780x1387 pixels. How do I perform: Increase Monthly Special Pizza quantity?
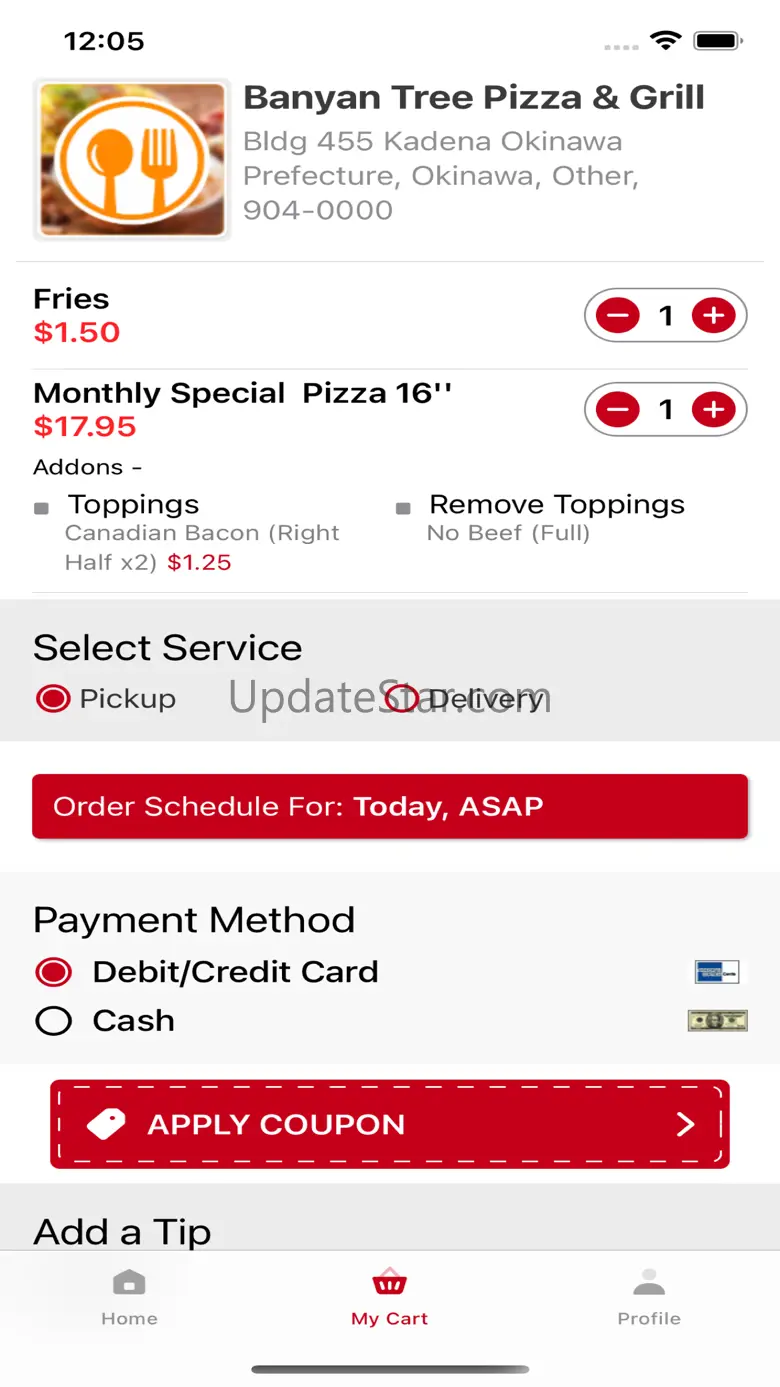(x=713, y=410)
